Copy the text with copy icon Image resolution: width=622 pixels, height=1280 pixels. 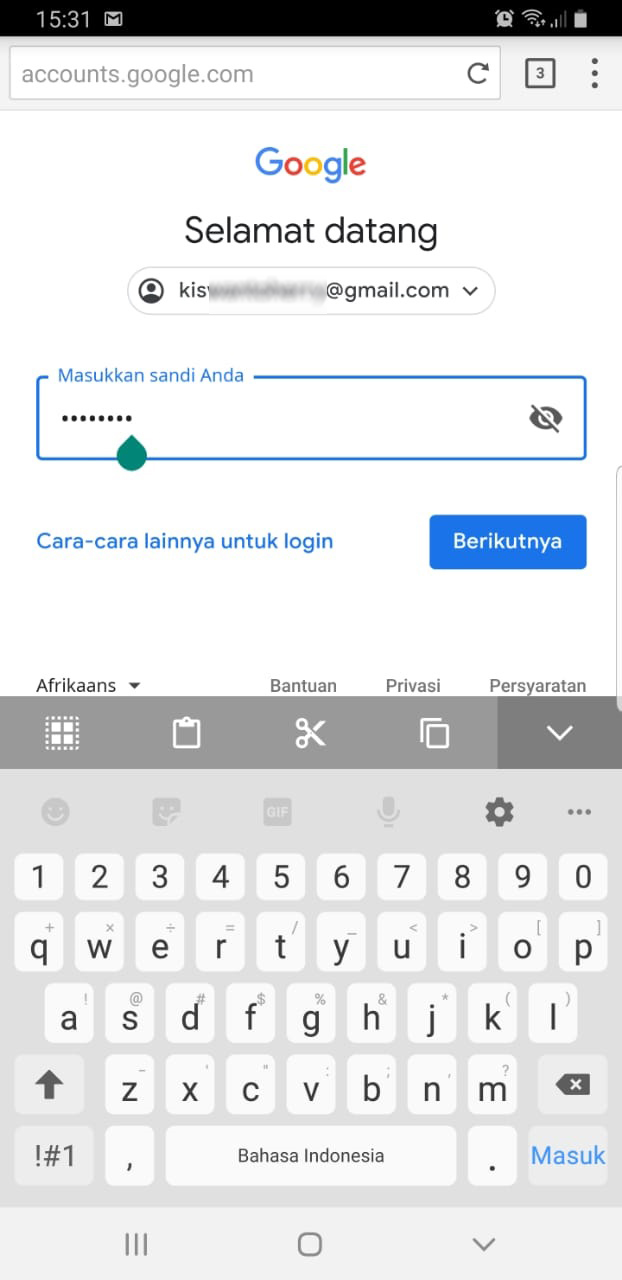coord(434,733)
